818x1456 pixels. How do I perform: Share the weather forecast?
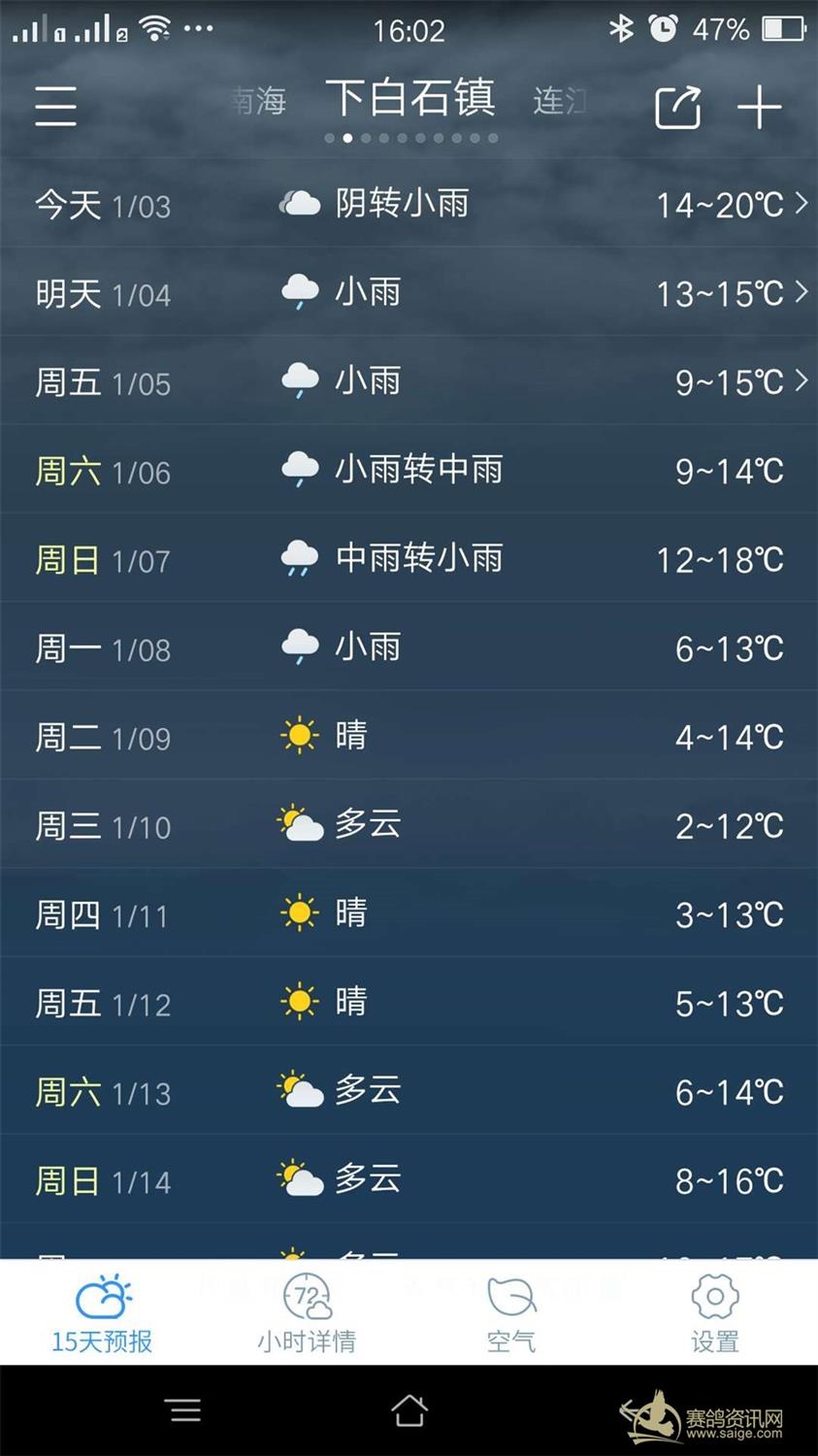click(677, 107)
